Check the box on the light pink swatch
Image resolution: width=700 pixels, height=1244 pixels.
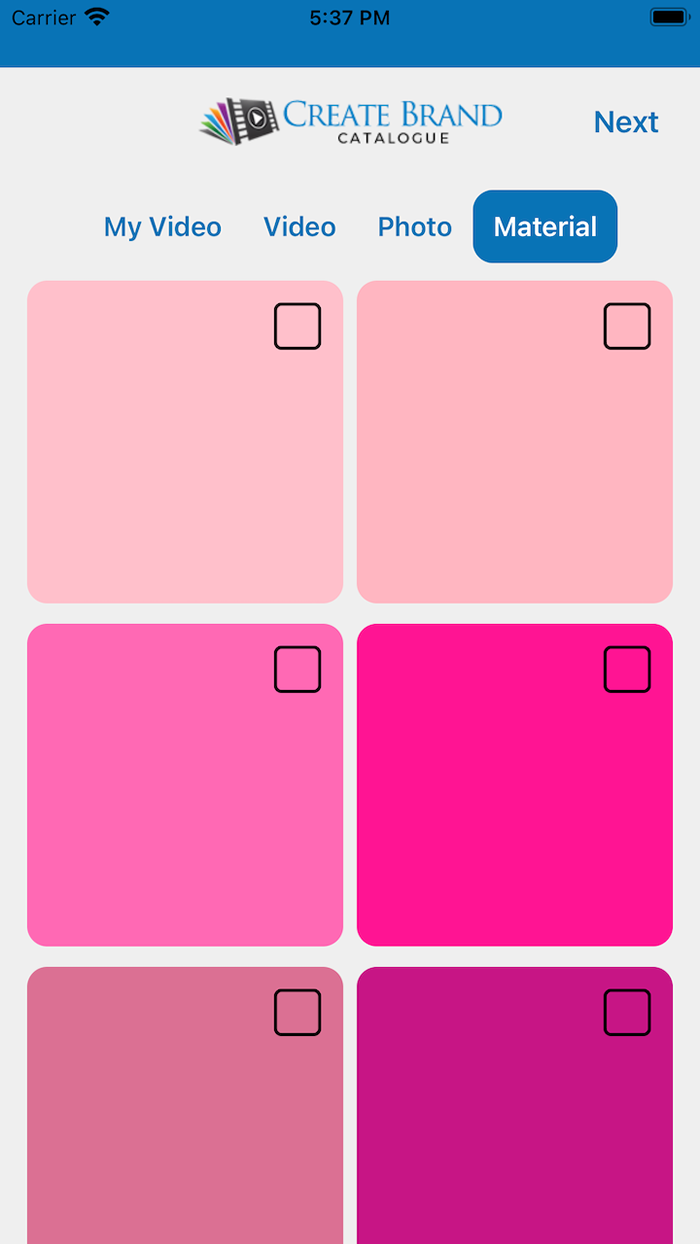[297, 326]
